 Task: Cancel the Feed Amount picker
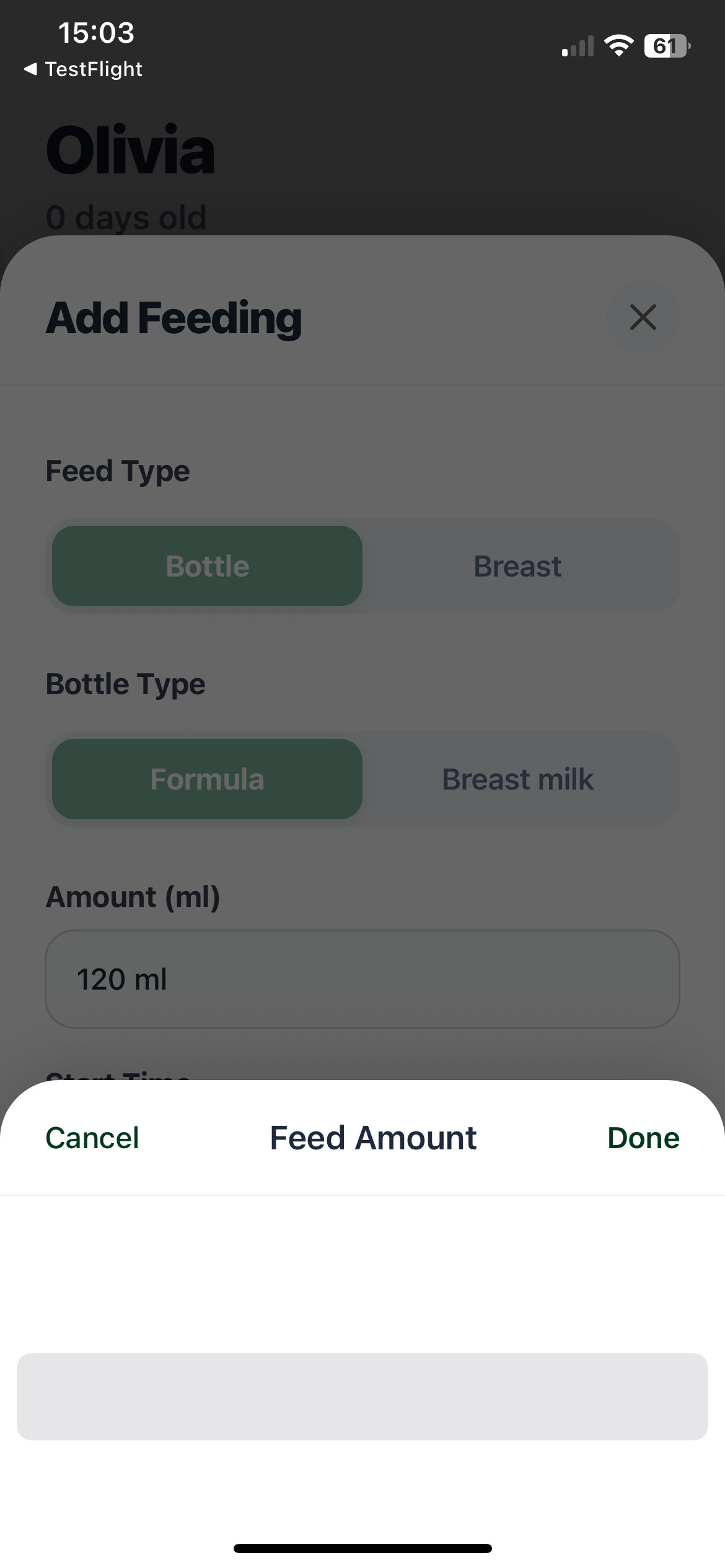pos(92,1138)
